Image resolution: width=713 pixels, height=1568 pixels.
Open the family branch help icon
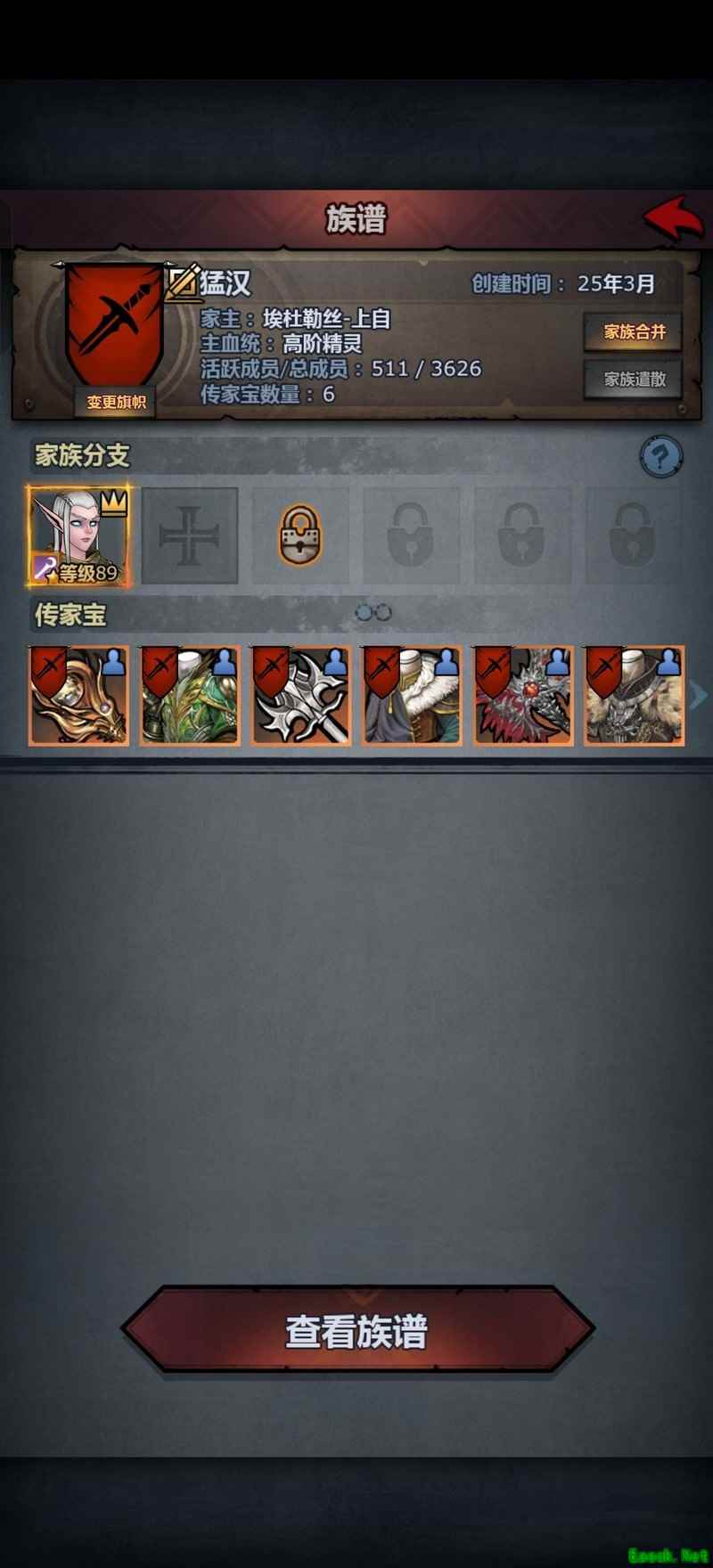coord(660,457)
